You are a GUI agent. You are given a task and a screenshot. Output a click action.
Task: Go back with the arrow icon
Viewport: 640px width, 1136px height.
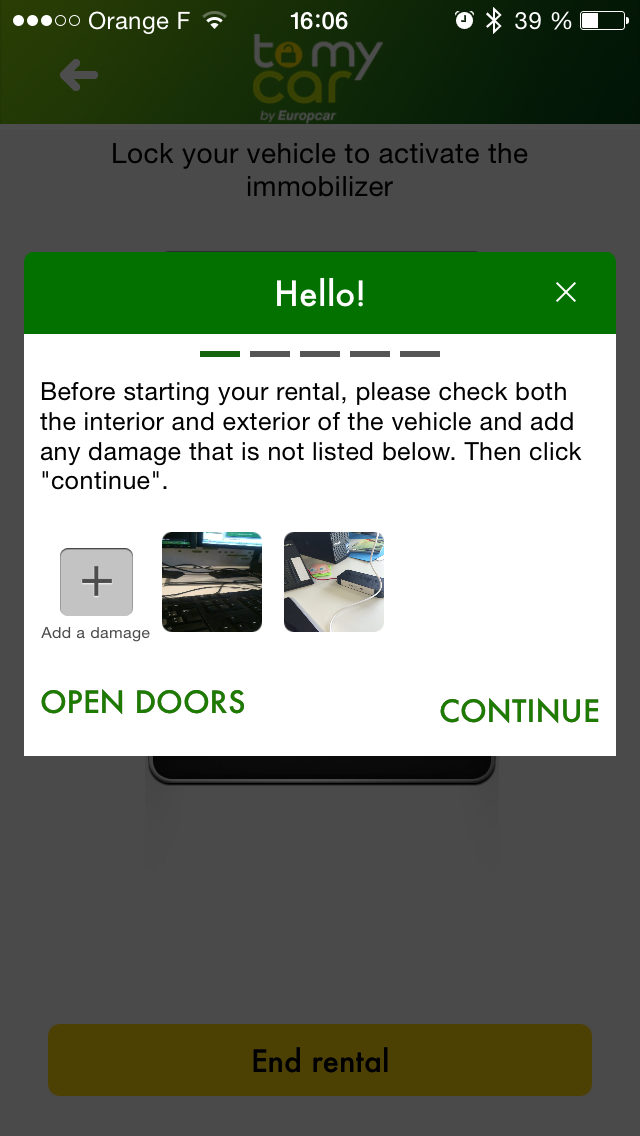78,75
